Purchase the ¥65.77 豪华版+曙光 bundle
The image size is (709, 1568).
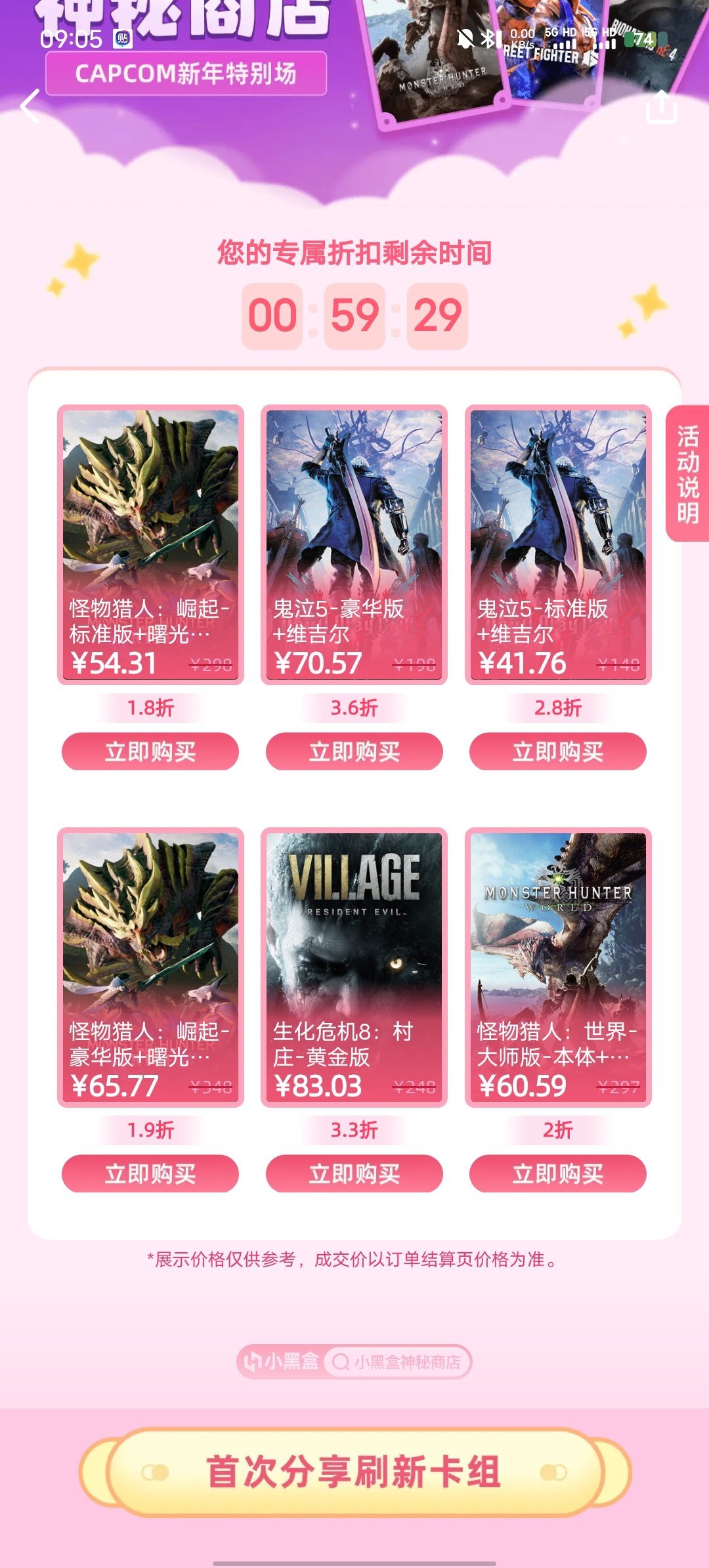click(150, 1173)
